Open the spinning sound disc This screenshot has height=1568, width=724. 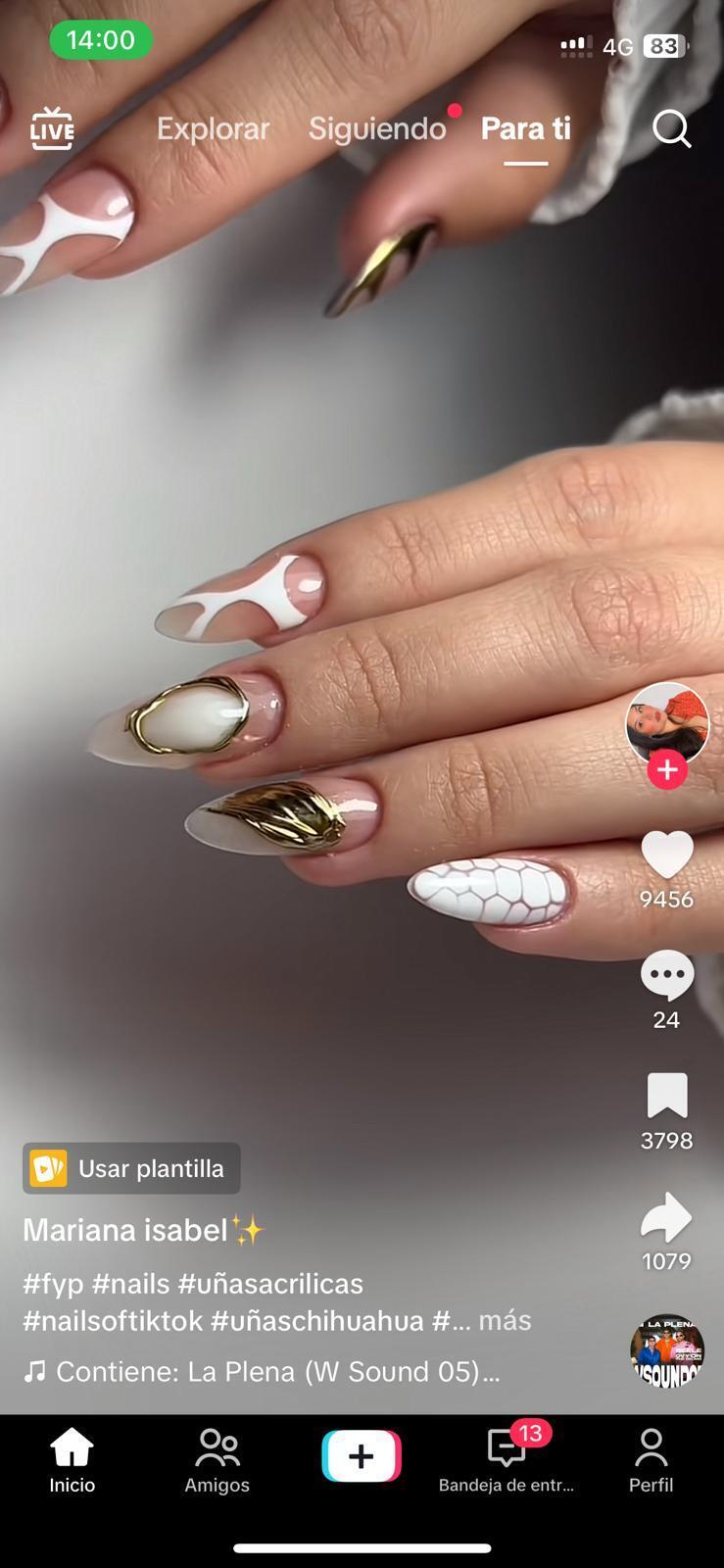pyautogui.click(x=666, y=1351)
